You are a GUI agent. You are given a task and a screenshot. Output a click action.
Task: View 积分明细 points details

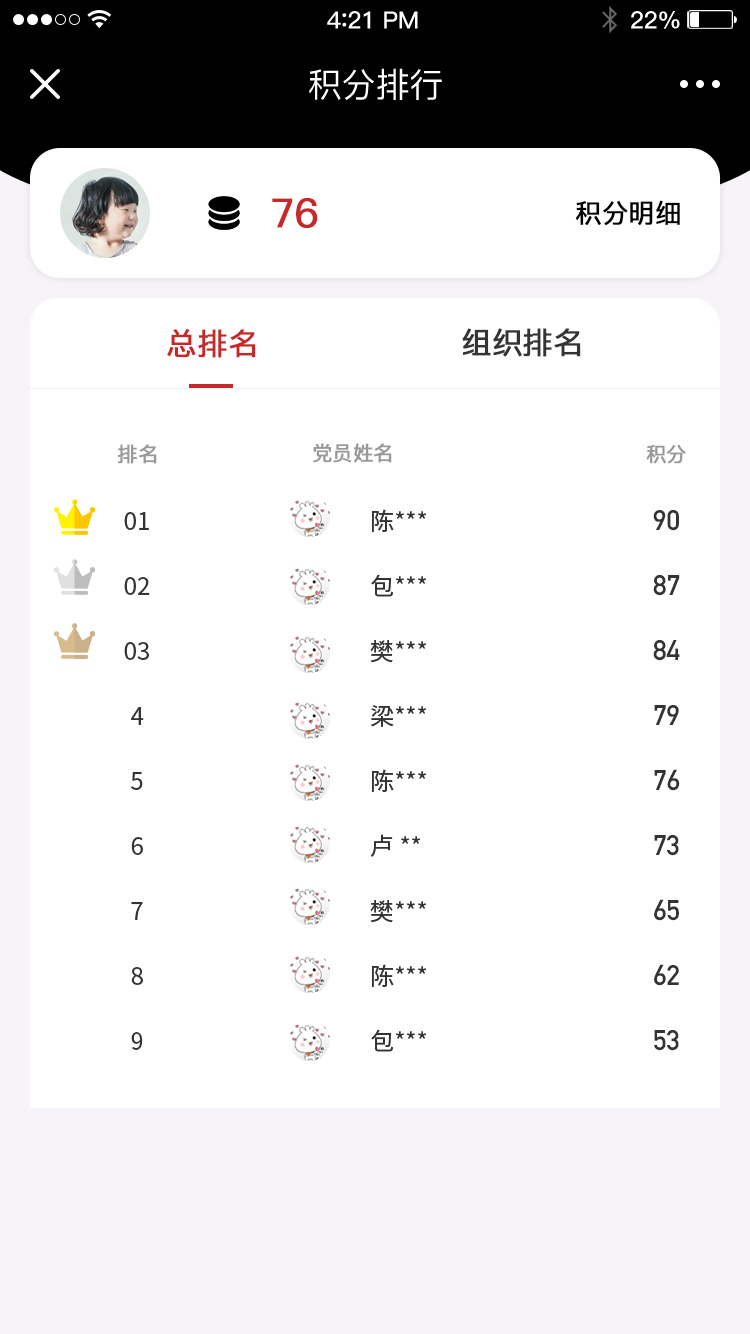pyautogui.click(x=628, y=213)
